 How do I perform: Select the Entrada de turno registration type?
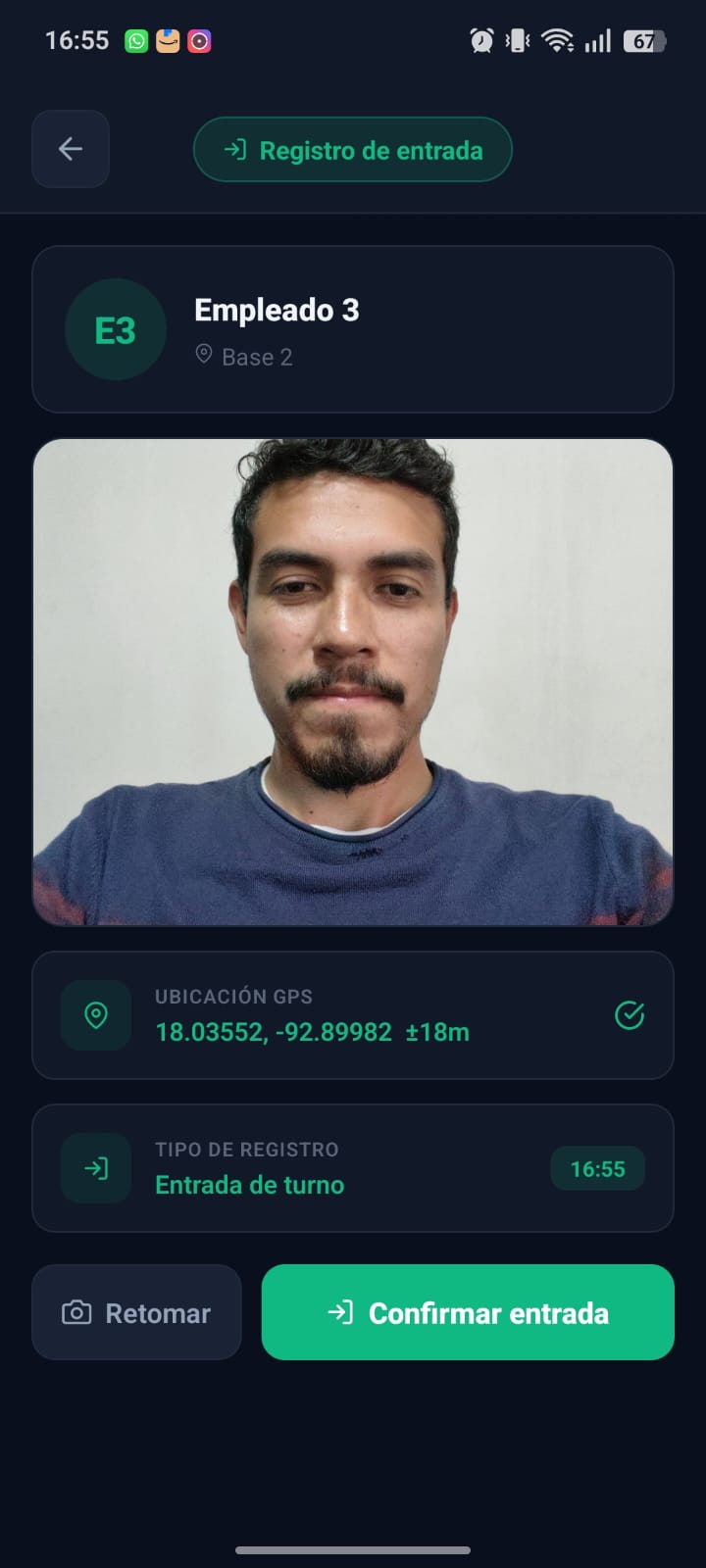click(x=249, y=1185)
